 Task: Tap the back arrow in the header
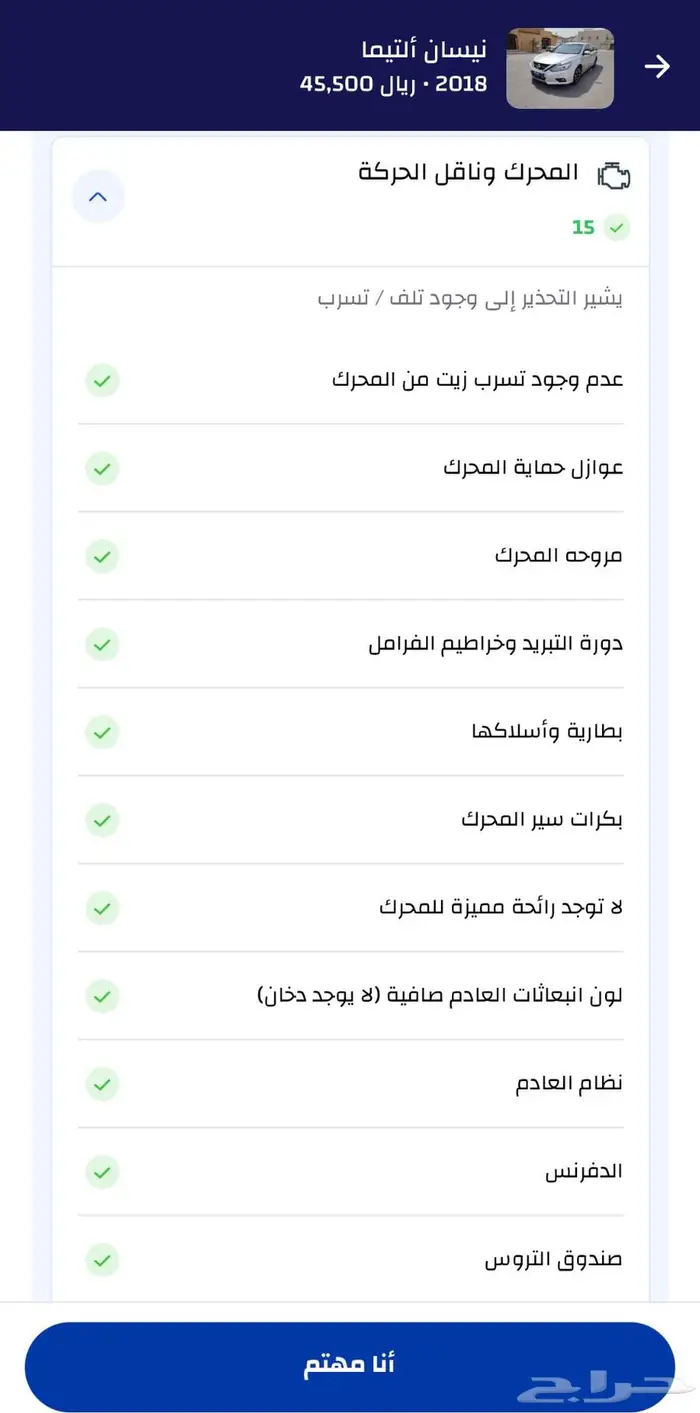point(657,67)
